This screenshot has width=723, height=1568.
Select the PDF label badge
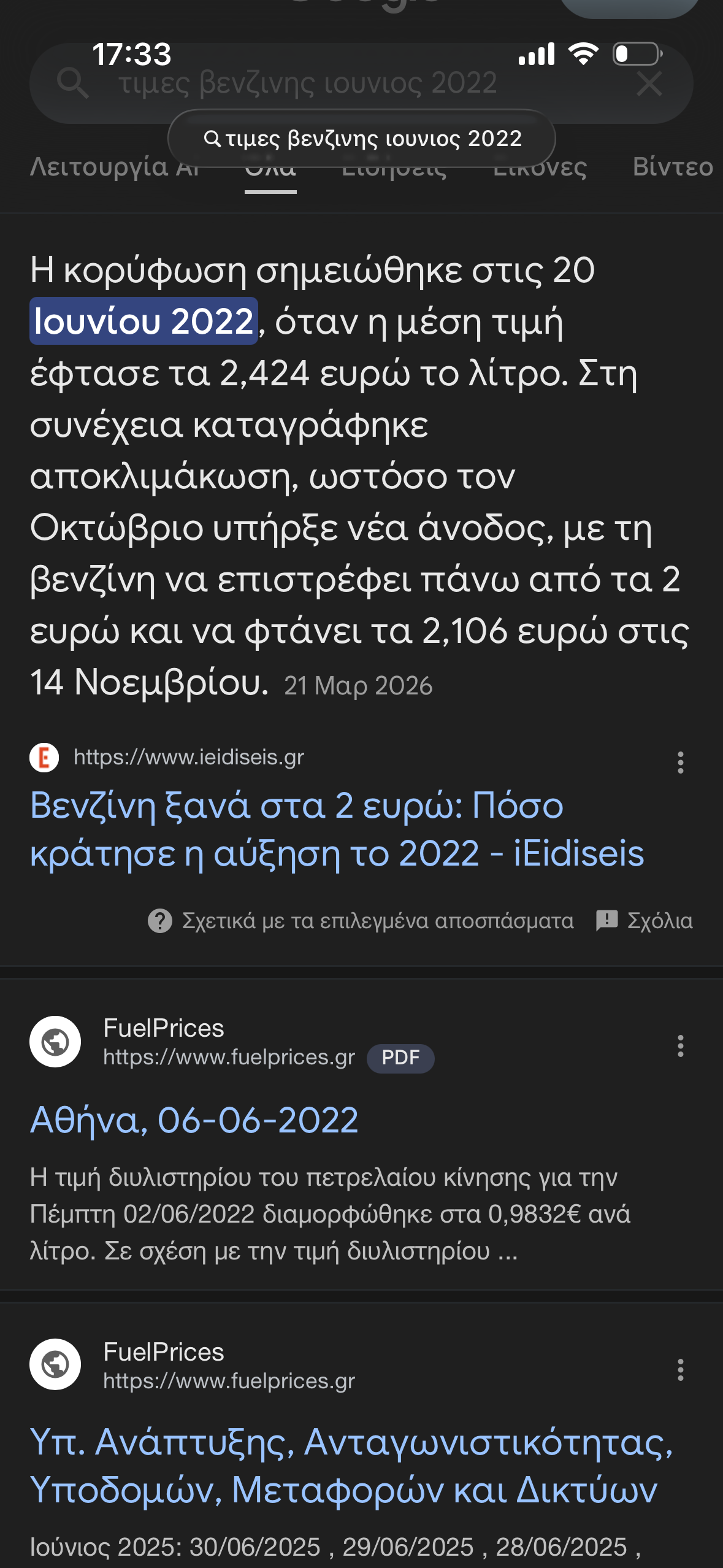400,1058
